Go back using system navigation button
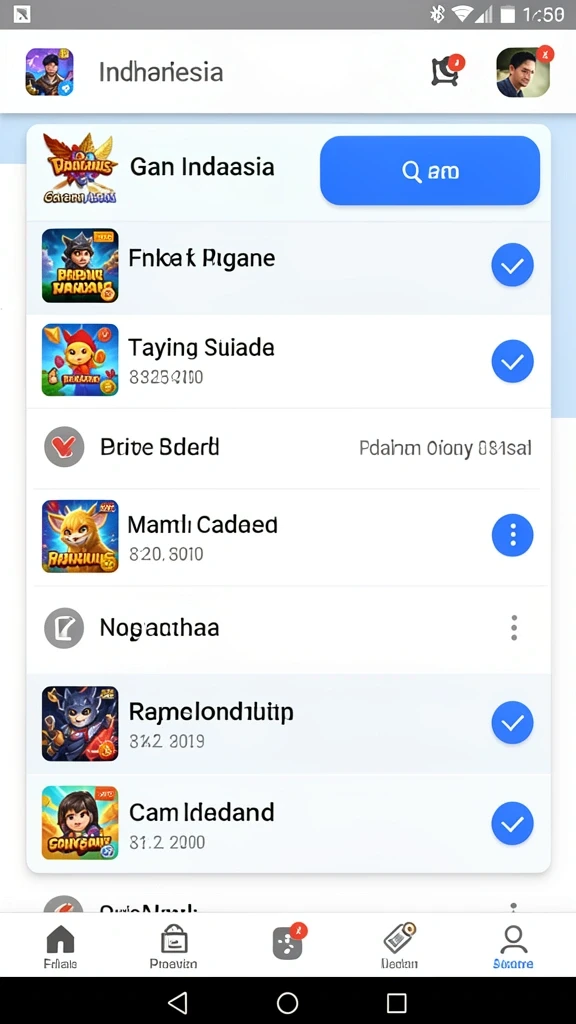 [178, 1002]
